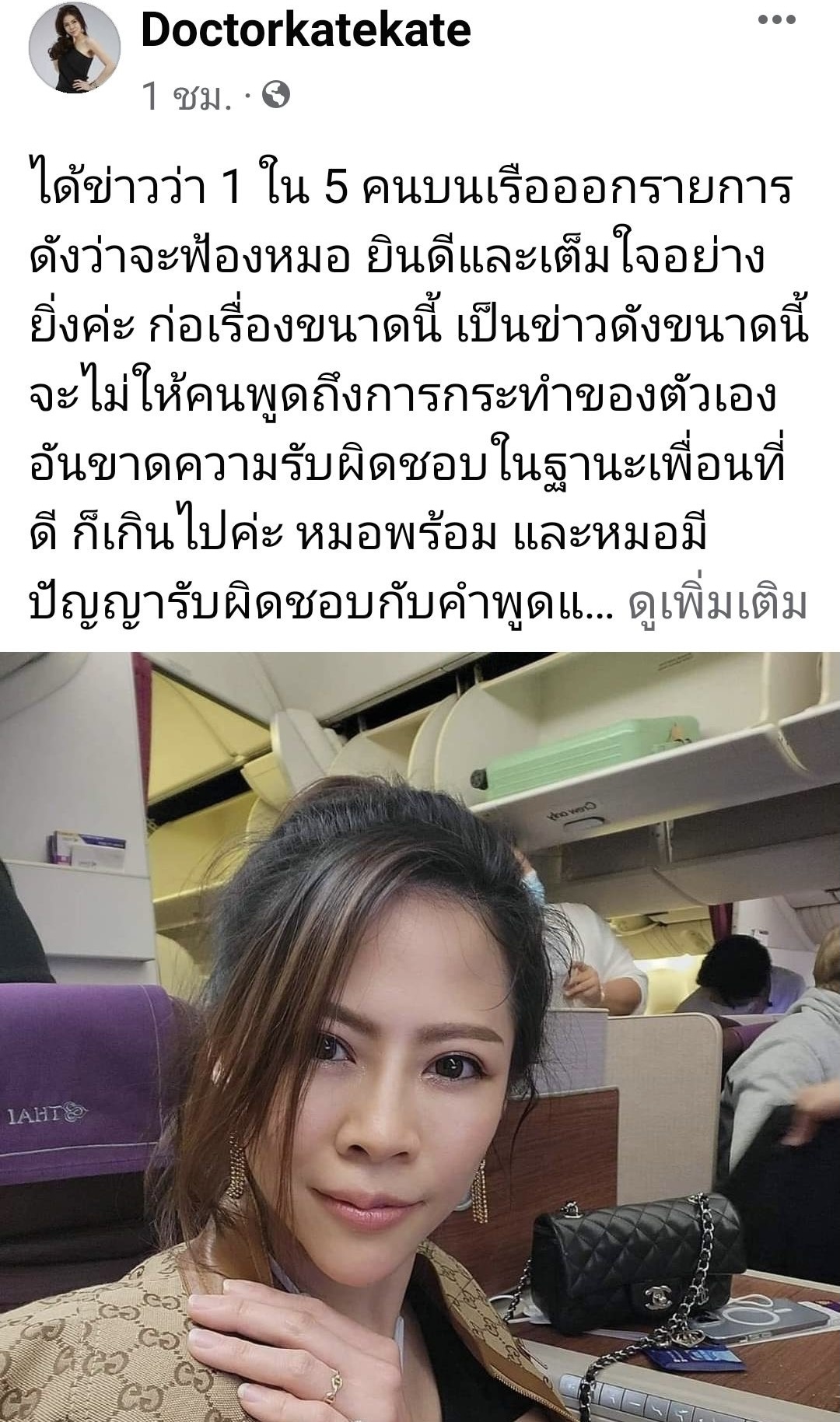The width and height of the screenshot is (840, 1422).
Task: Open the Doctorkatekate page name
Action: 306,31
